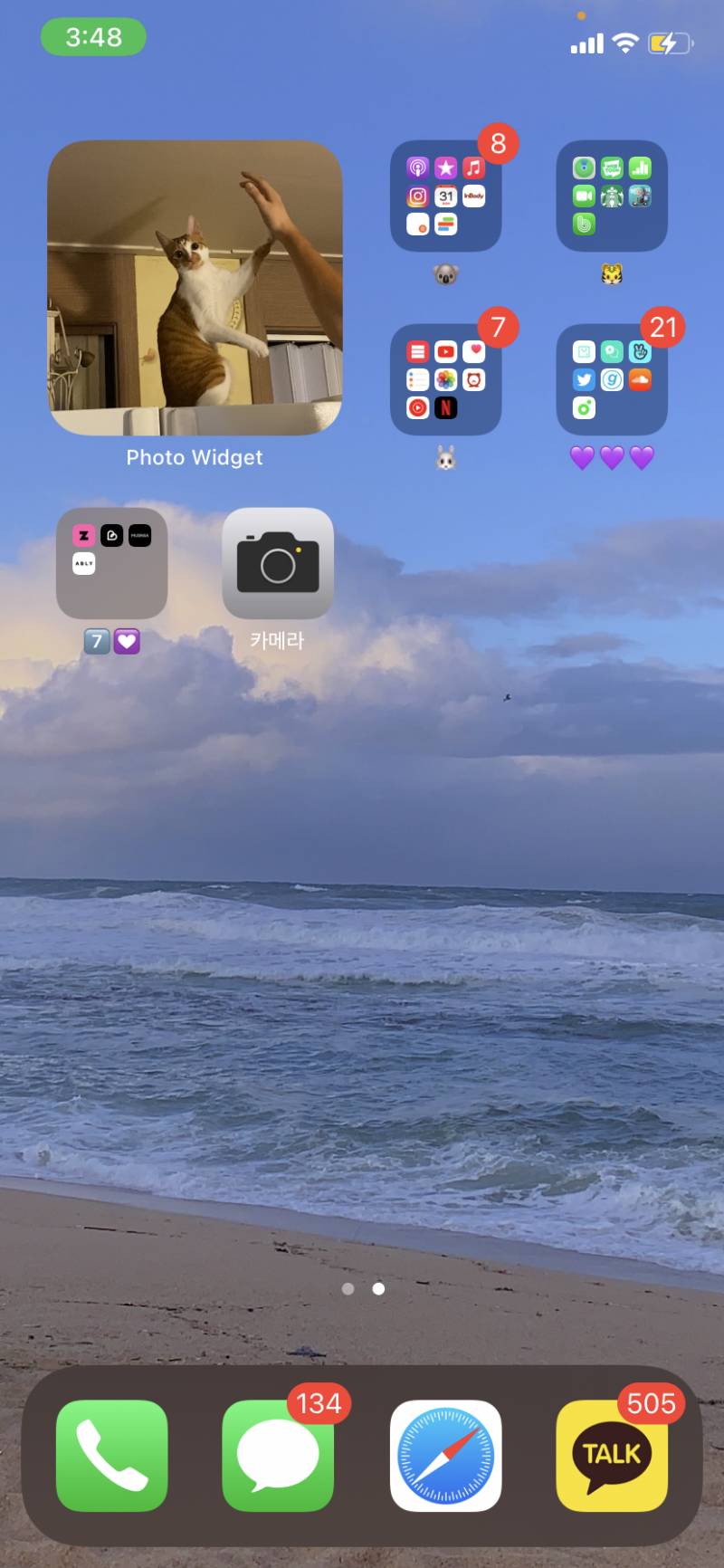This screenshot has width=724, height=1568.
Task: Tap the home screen page indicator dots
Action: (x=363, y=1288)
